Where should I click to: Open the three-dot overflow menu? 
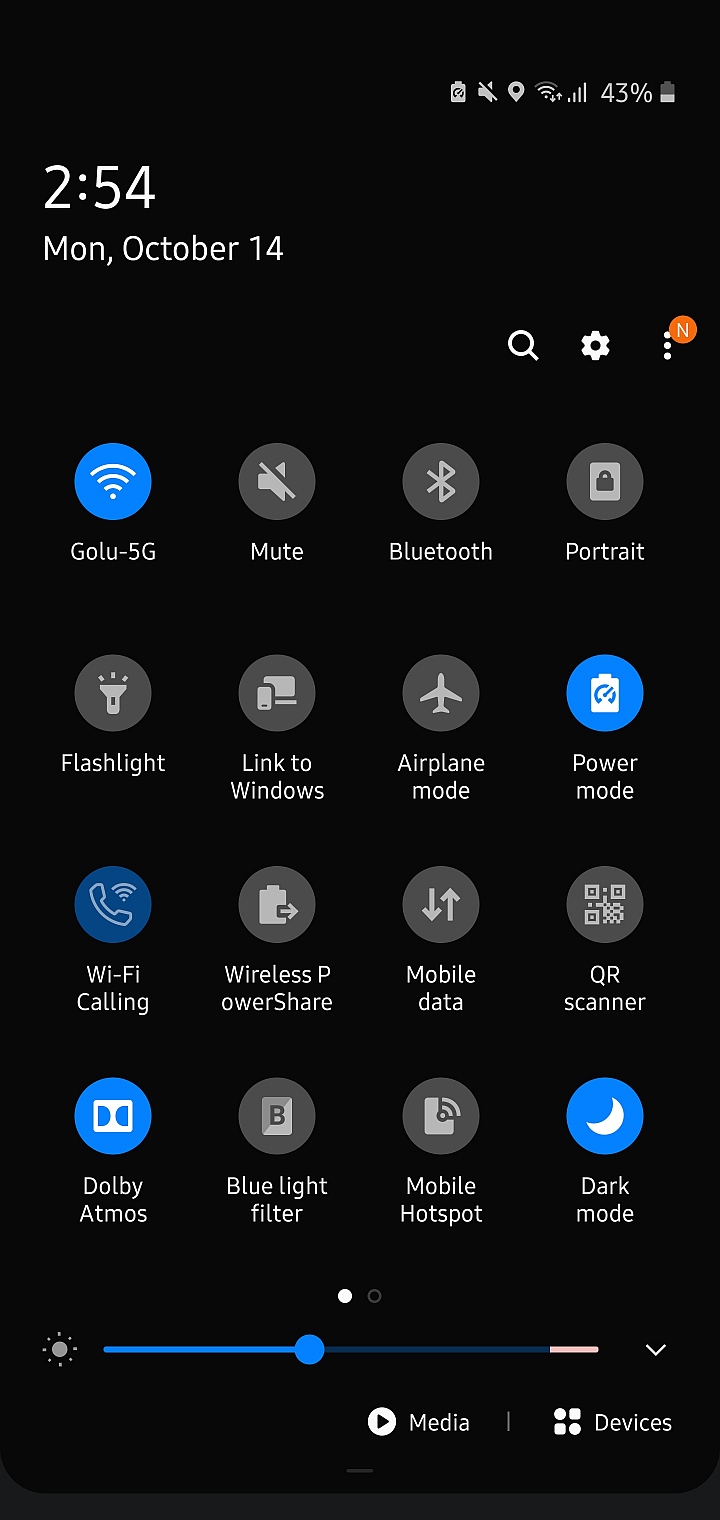pyautogui.click(x=668, y=346)
